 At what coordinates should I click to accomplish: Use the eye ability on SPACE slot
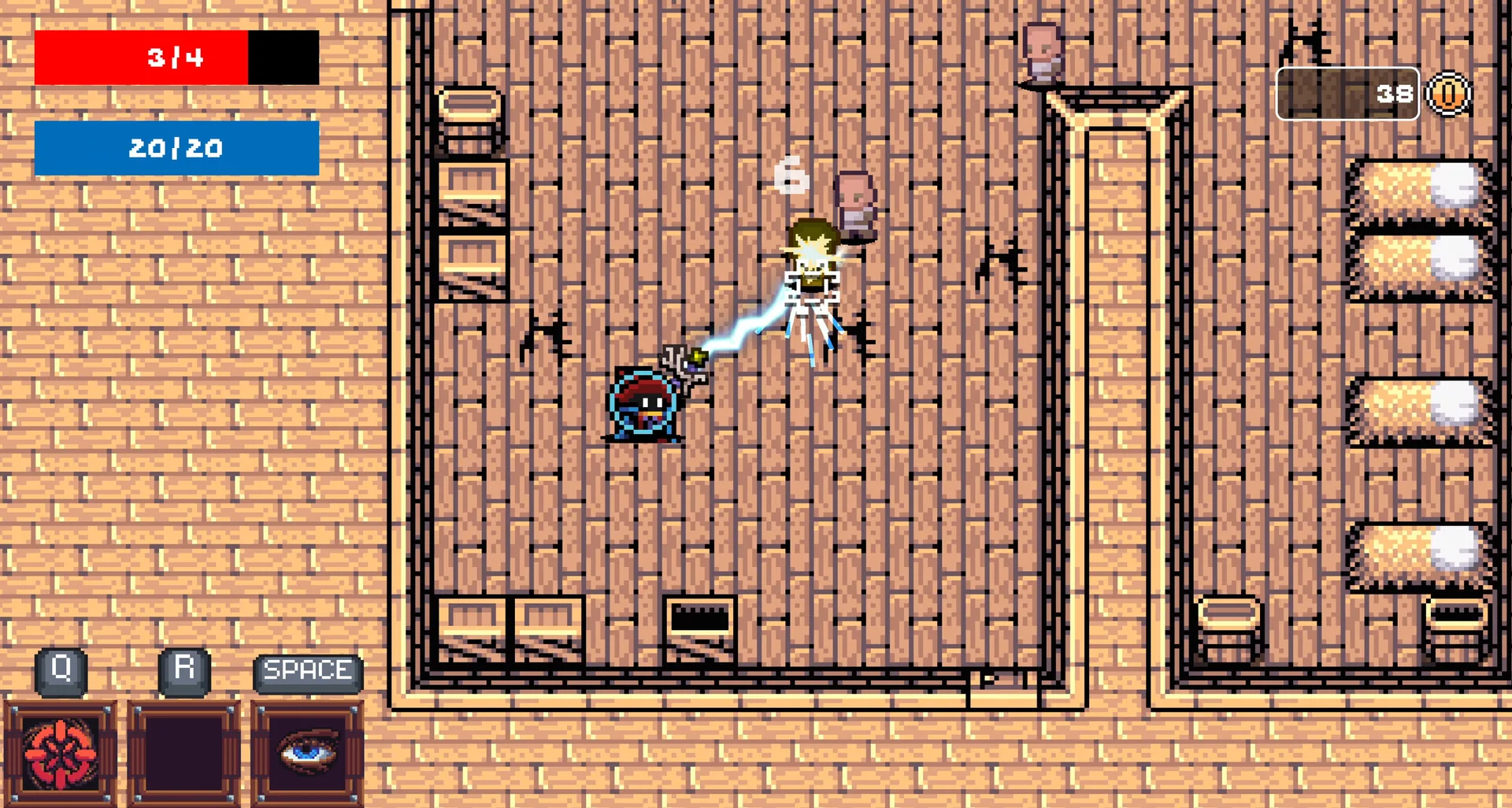pyautogui.click(x=308, y=754)
